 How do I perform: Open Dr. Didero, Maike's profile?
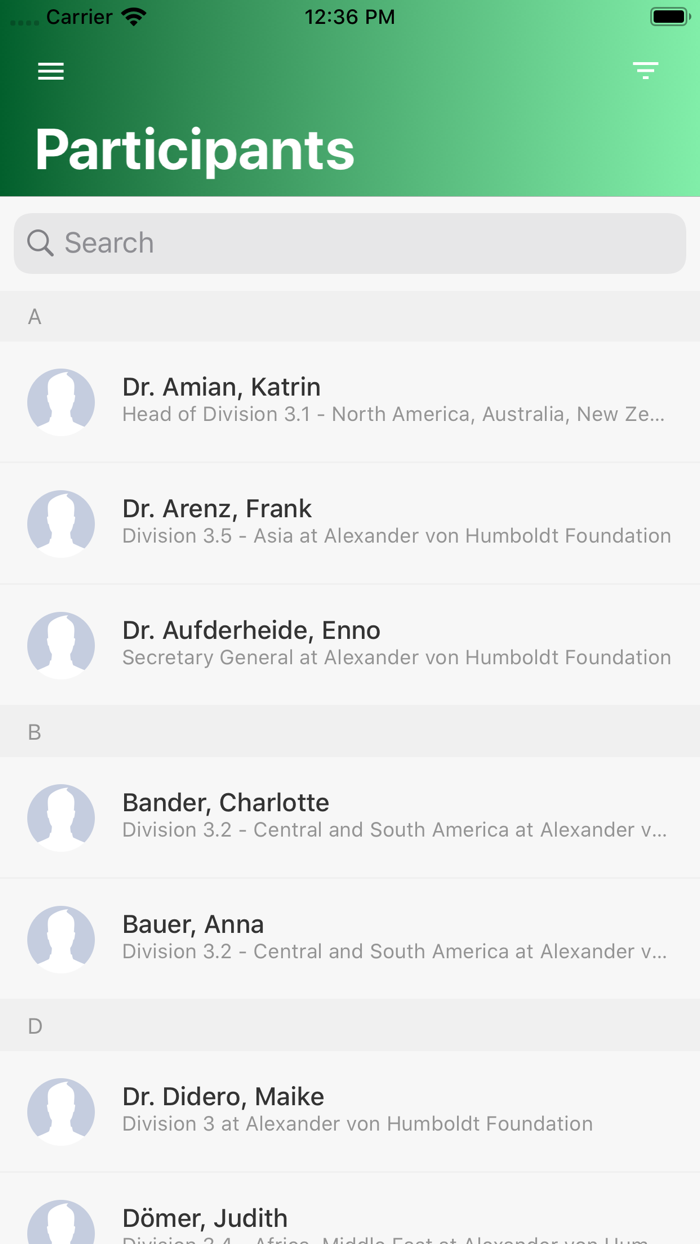pyautogui.click(x=350, y=1111)
